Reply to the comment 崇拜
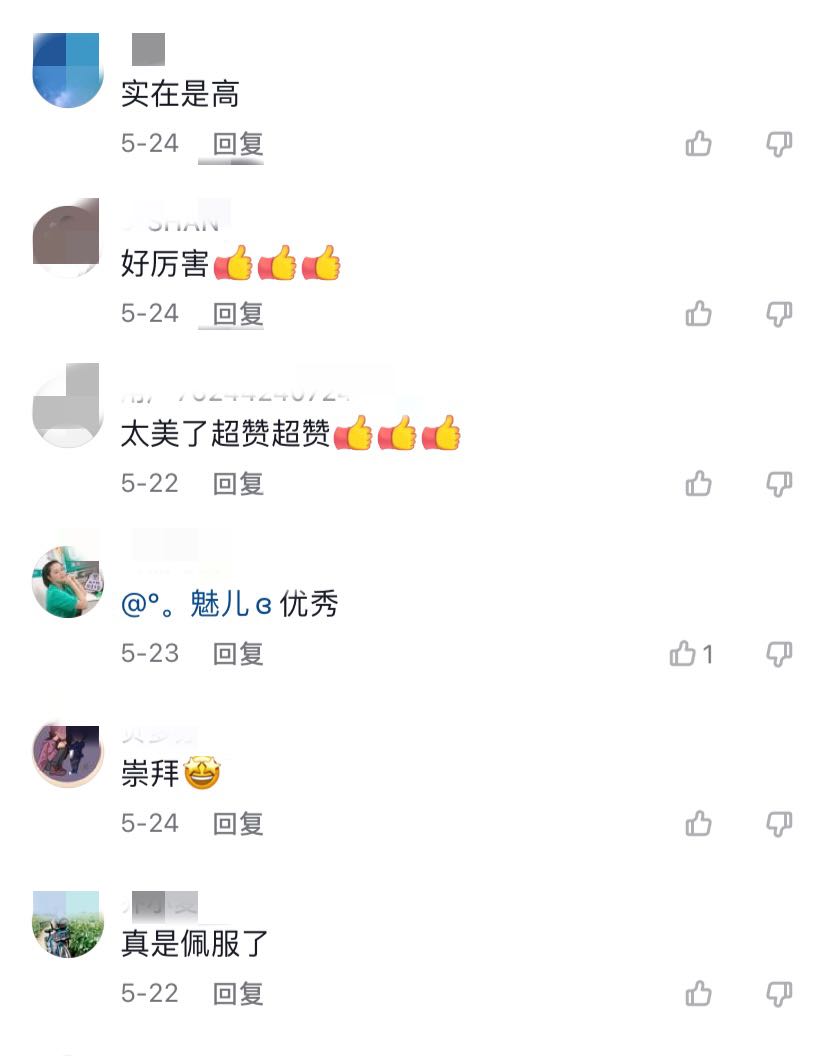The image size is (828, 1056). (x=238, y=824)
